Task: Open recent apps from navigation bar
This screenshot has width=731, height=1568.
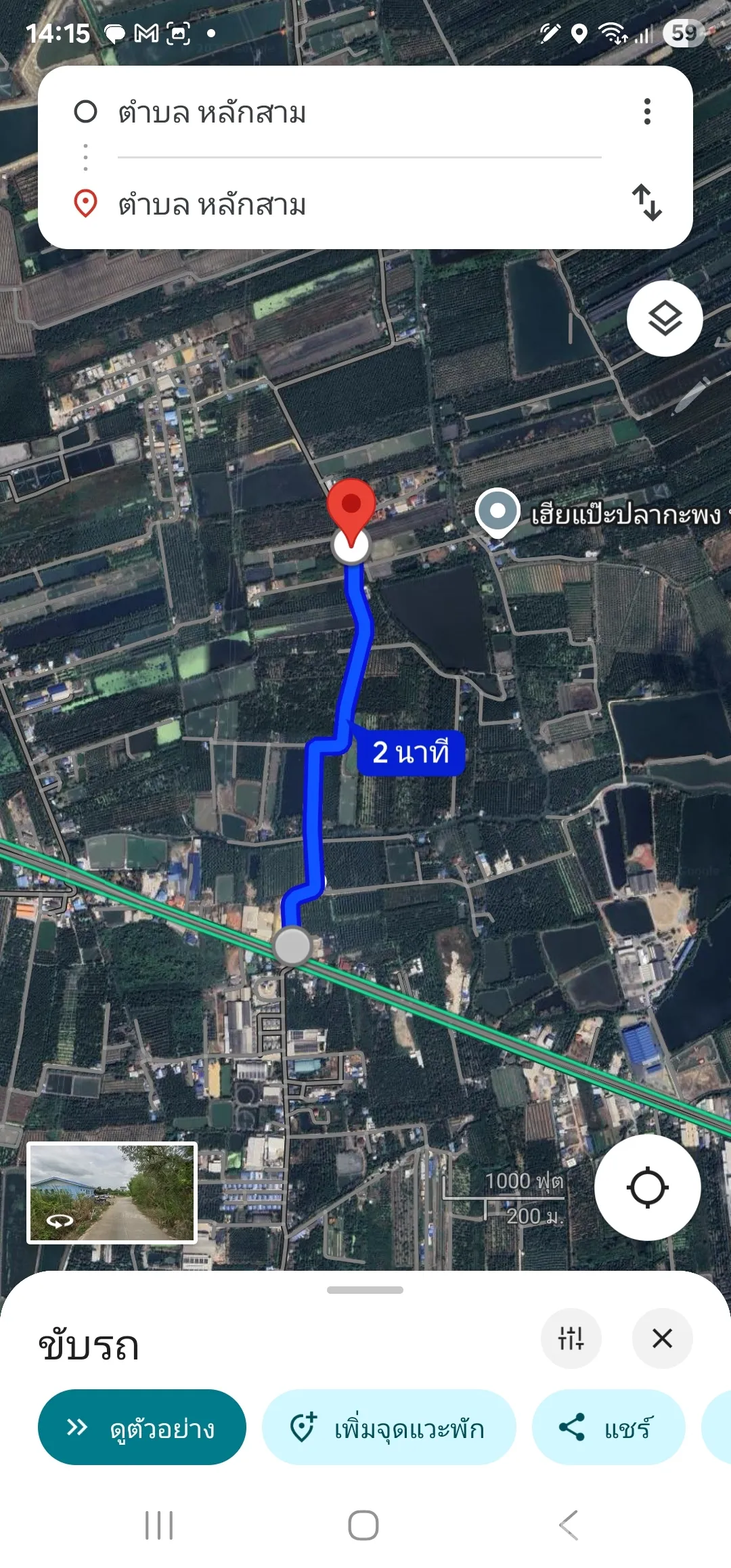Action: point(159,1525)
